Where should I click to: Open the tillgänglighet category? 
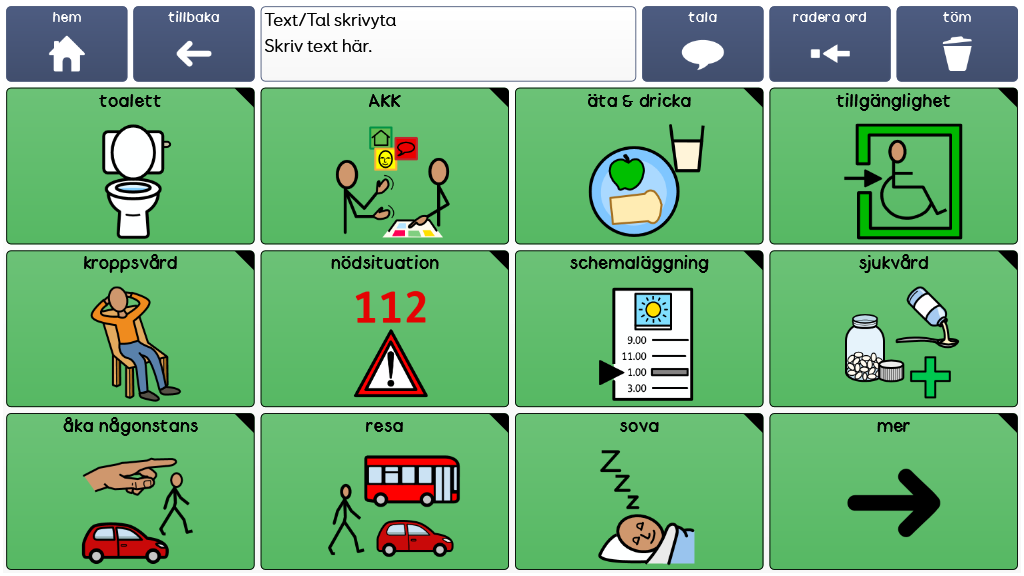coord(893,166)
